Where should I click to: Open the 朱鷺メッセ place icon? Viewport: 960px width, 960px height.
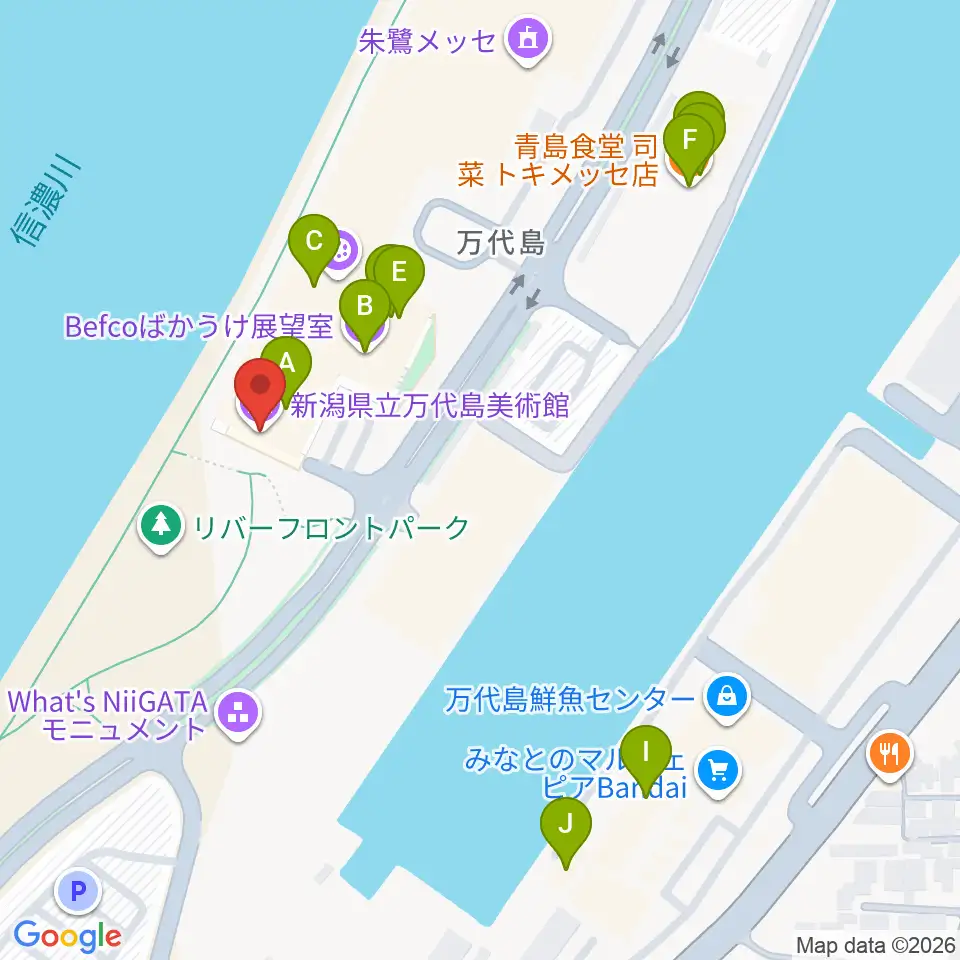528,40
